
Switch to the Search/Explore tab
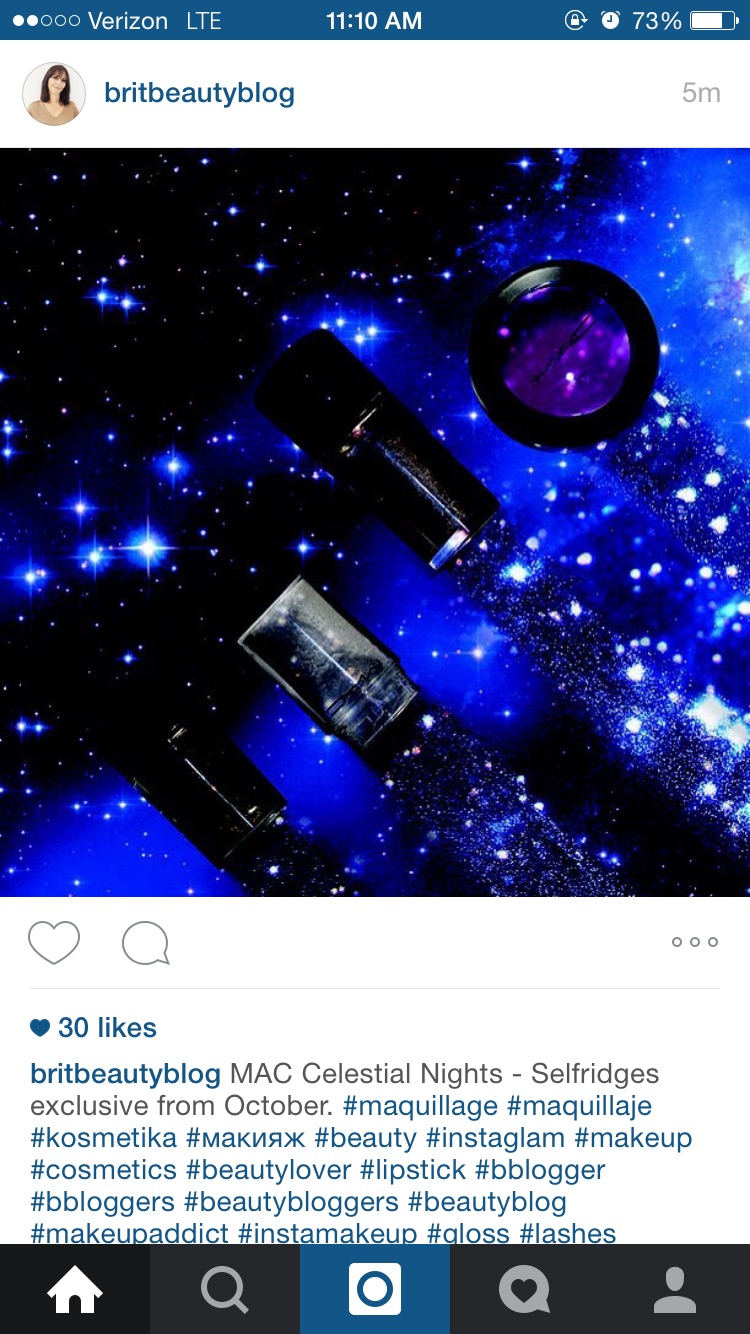point(225,1289)
